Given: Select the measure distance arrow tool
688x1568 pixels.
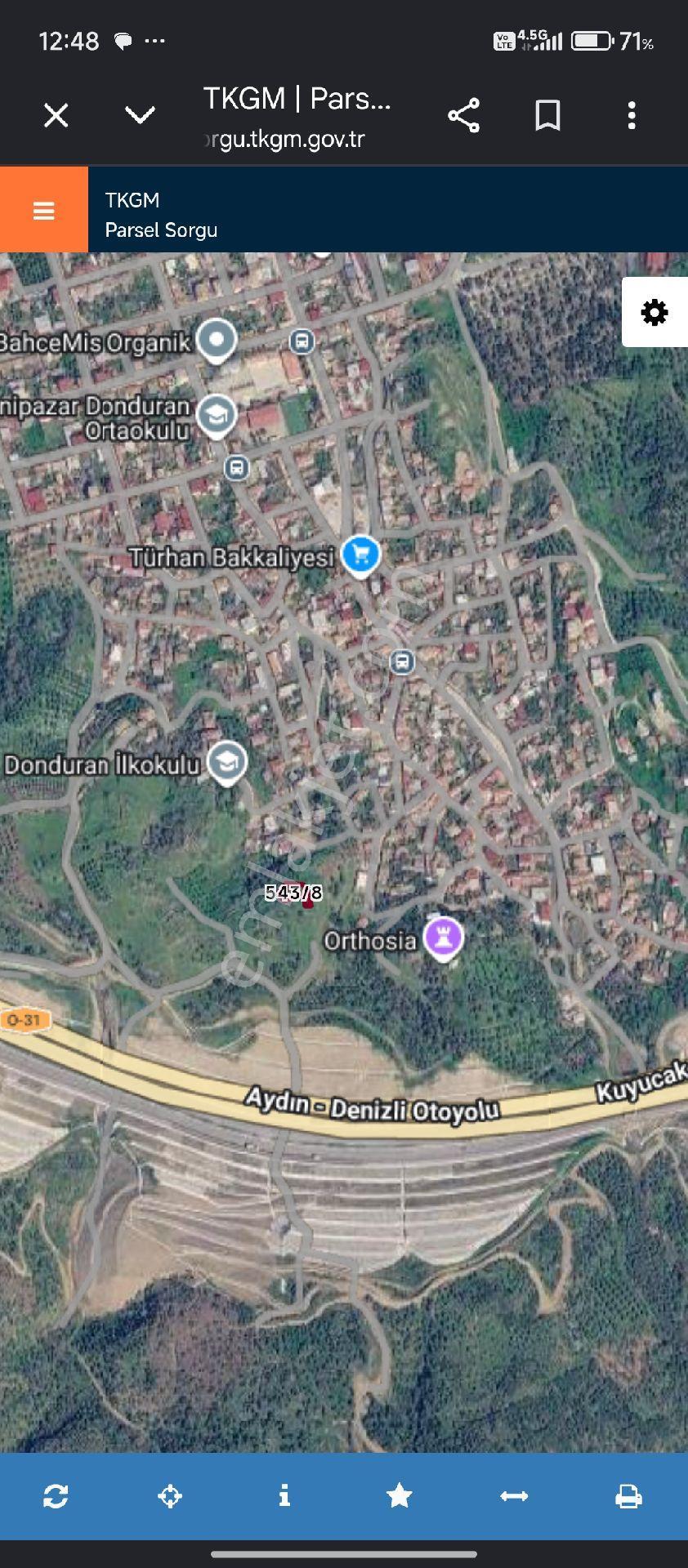Looking at the screenshot, I should [x=514, y=1496].
